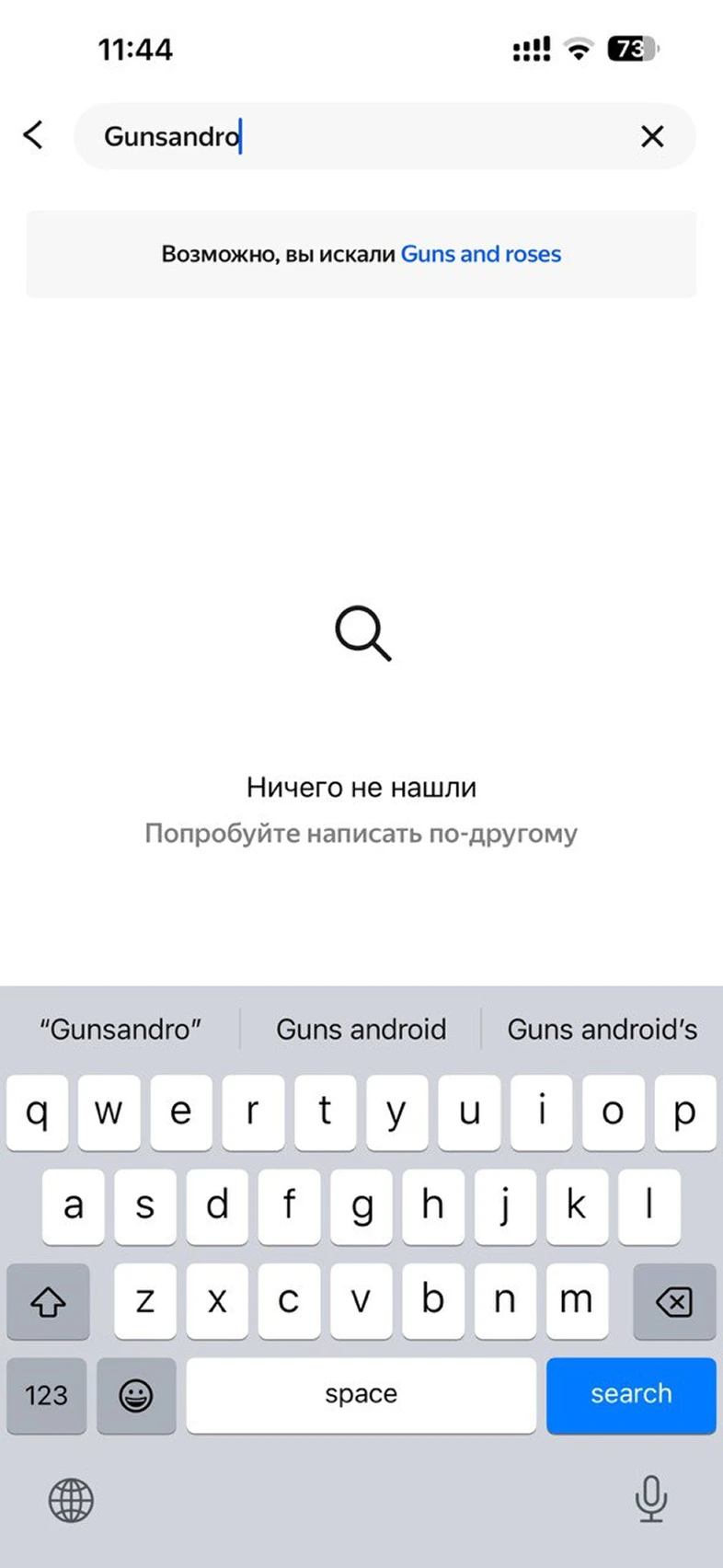
Task: Change keyboard language with the globe
Action: click(71, 1501)
